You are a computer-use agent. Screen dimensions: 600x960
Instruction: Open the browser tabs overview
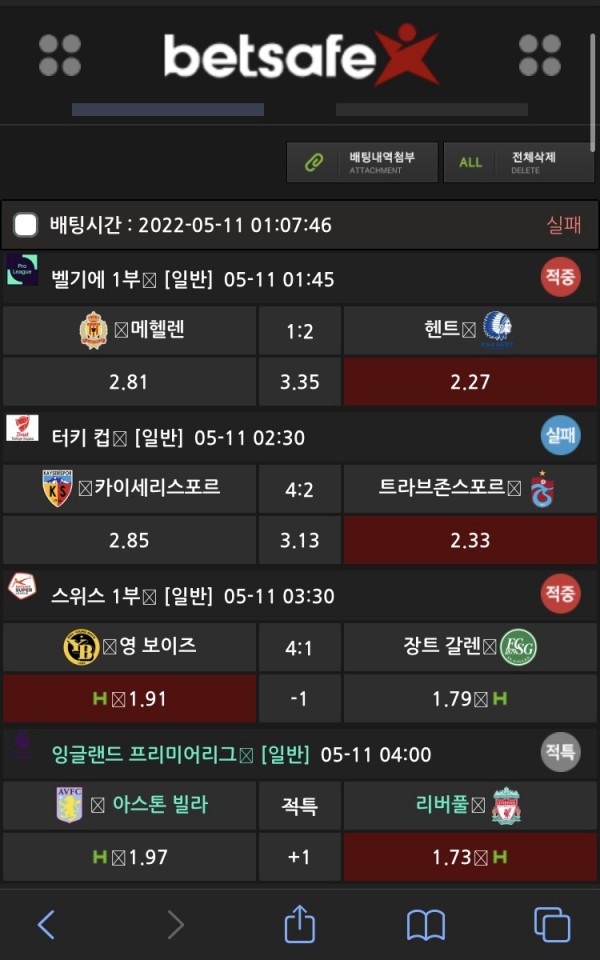551,924
